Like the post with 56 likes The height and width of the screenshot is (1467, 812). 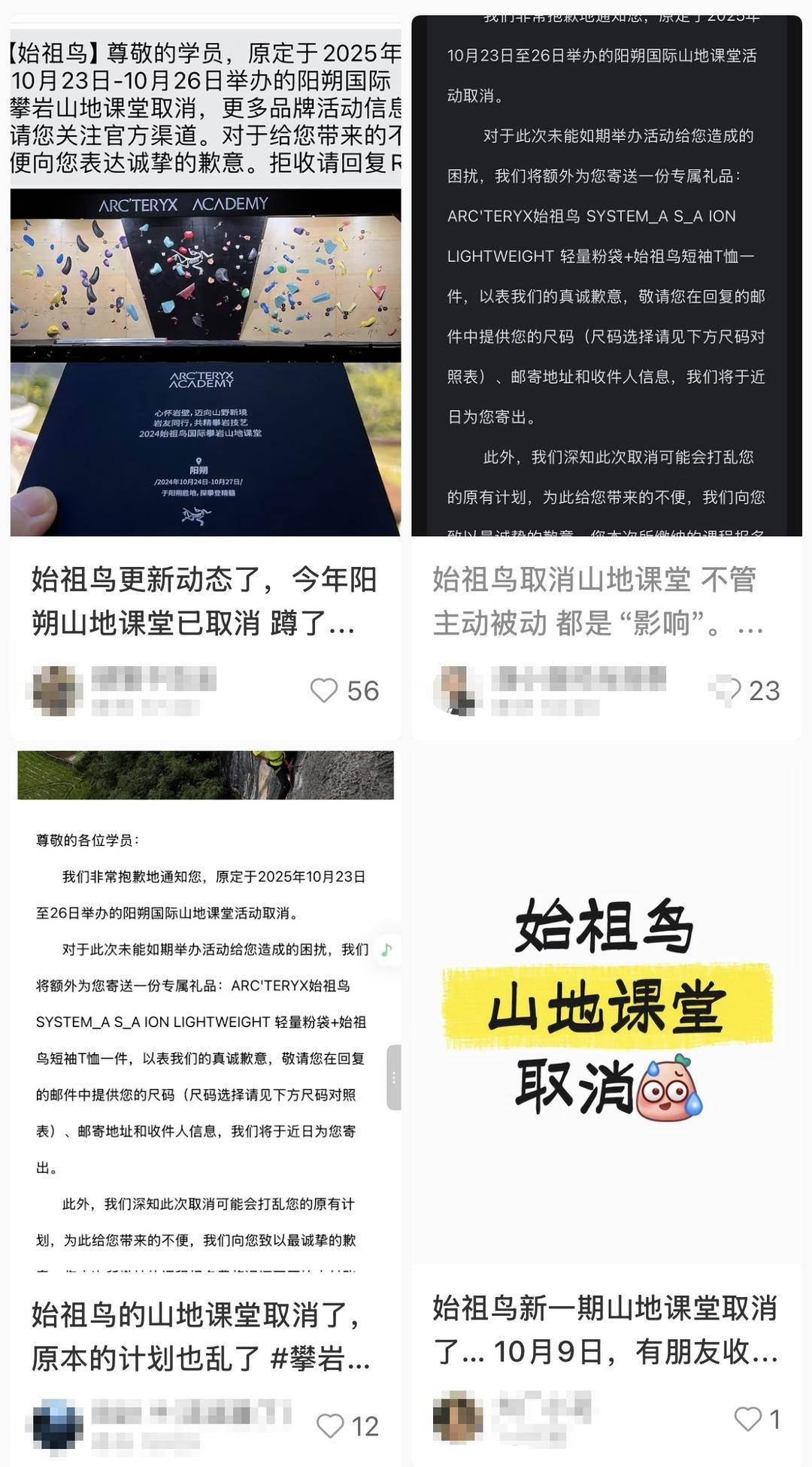(324, 690)
